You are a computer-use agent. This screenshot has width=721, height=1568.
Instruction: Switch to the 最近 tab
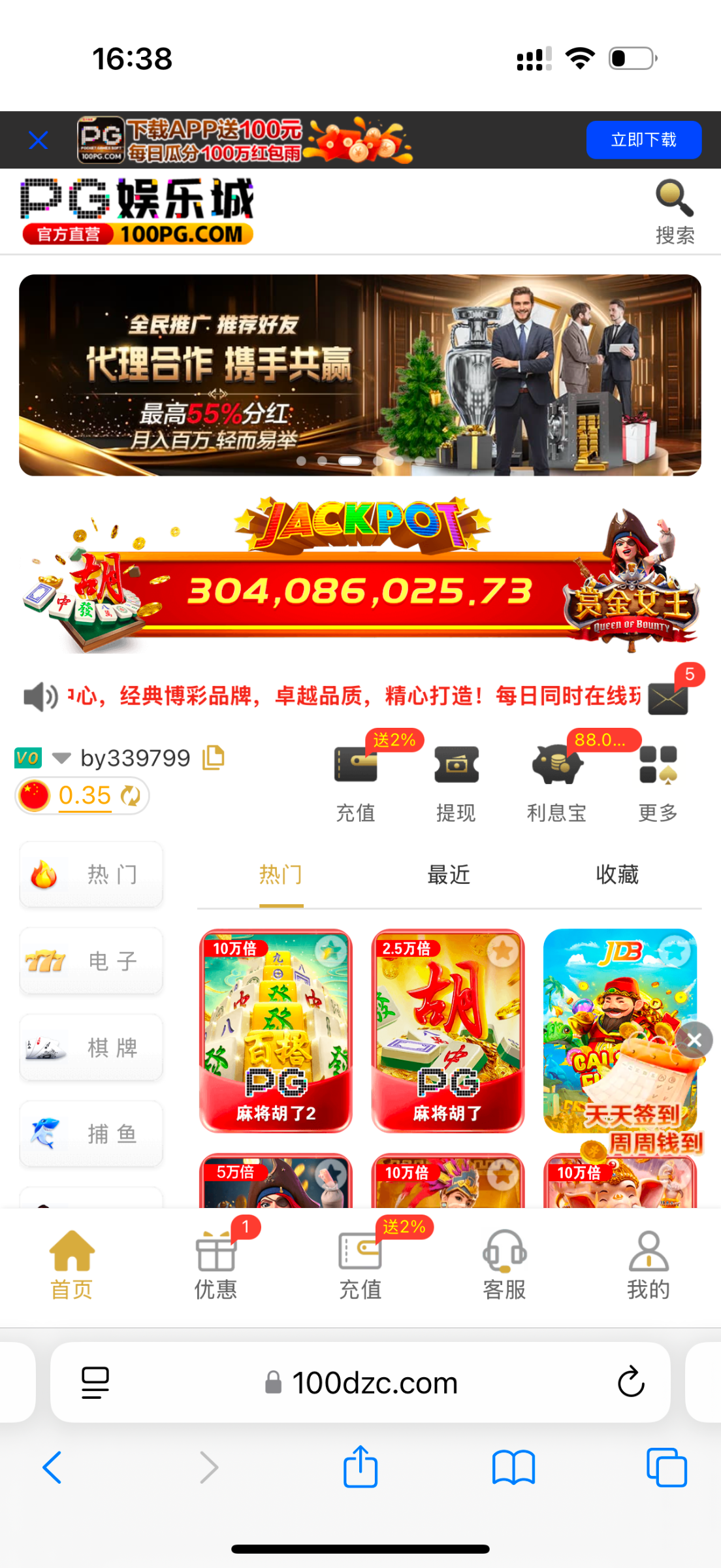click(x=449, y=874)
